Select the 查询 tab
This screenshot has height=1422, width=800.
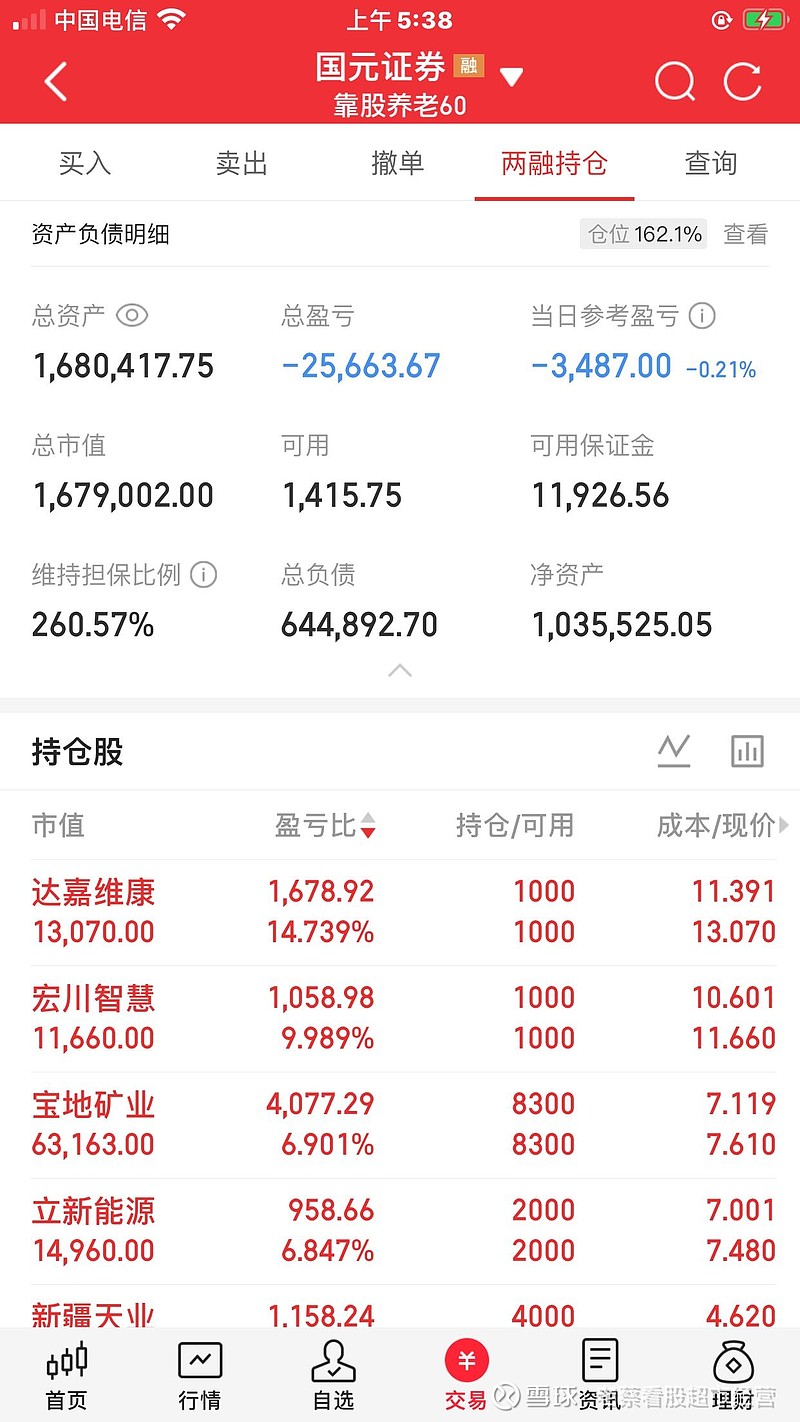(710, 163)
